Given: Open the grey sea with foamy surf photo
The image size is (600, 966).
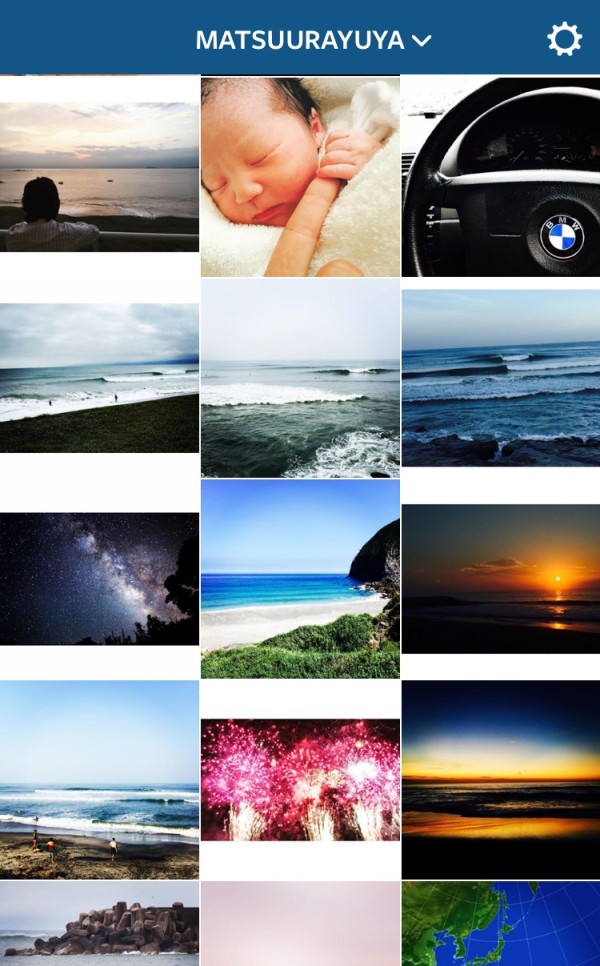Looking at the screenshot, I should coord(300,378).
